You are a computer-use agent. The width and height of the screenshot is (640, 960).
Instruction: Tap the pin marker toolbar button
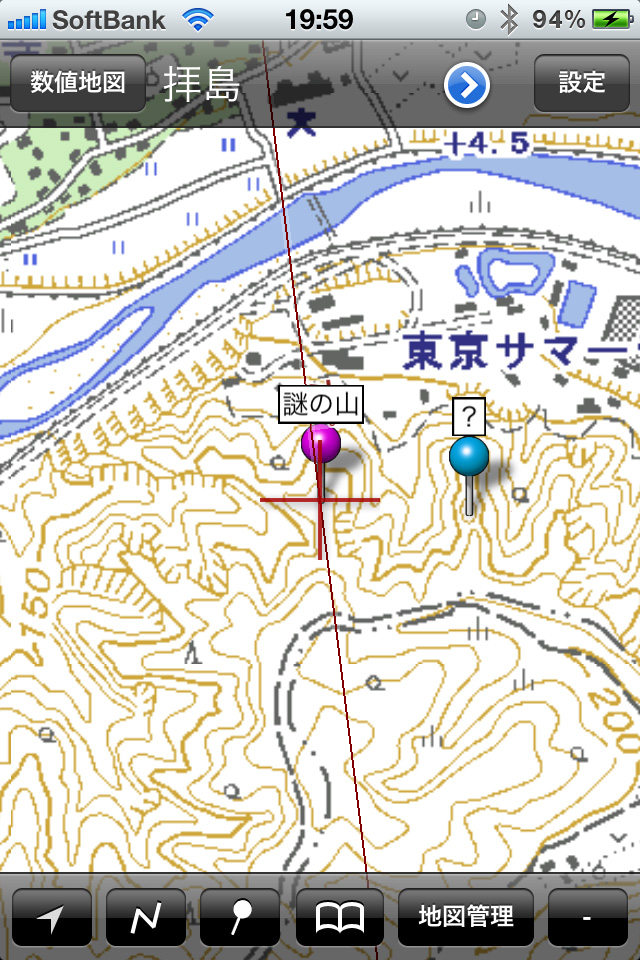tap(240, 916)
